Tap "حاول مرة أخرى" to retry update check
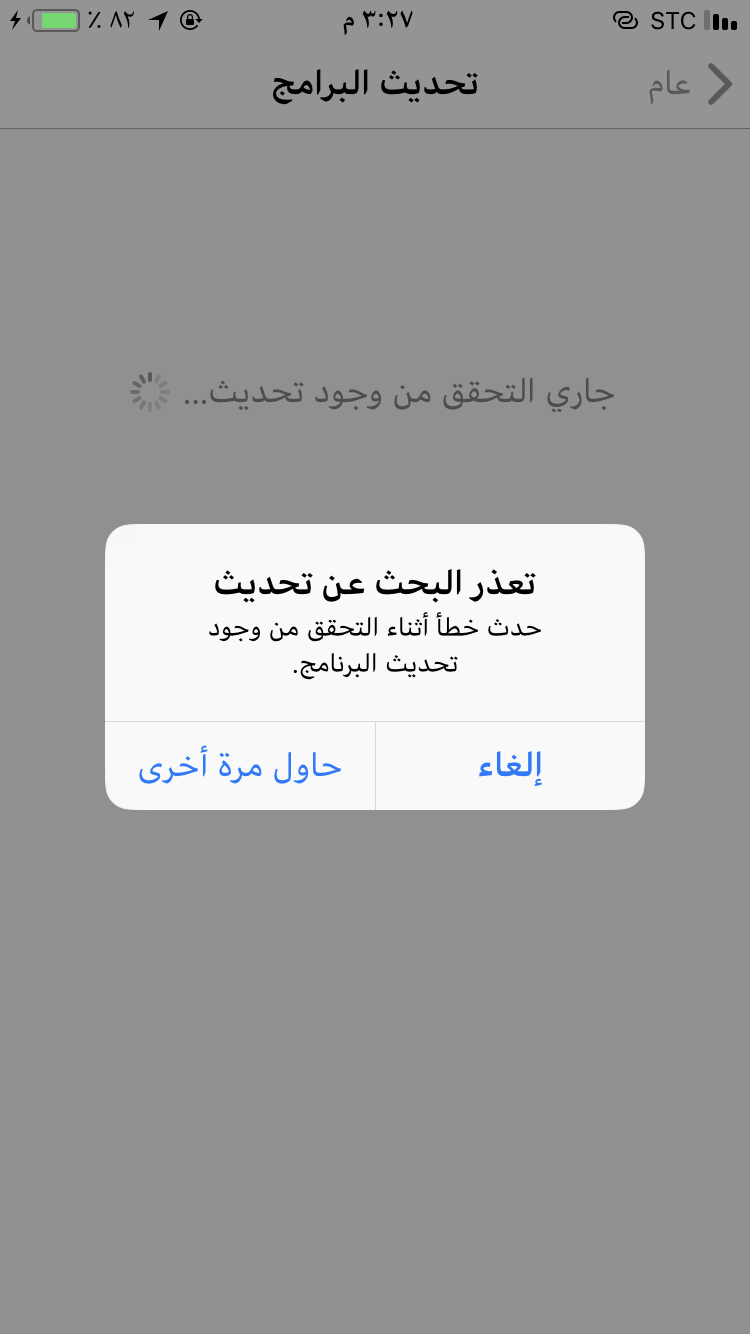 click(240, 766)
